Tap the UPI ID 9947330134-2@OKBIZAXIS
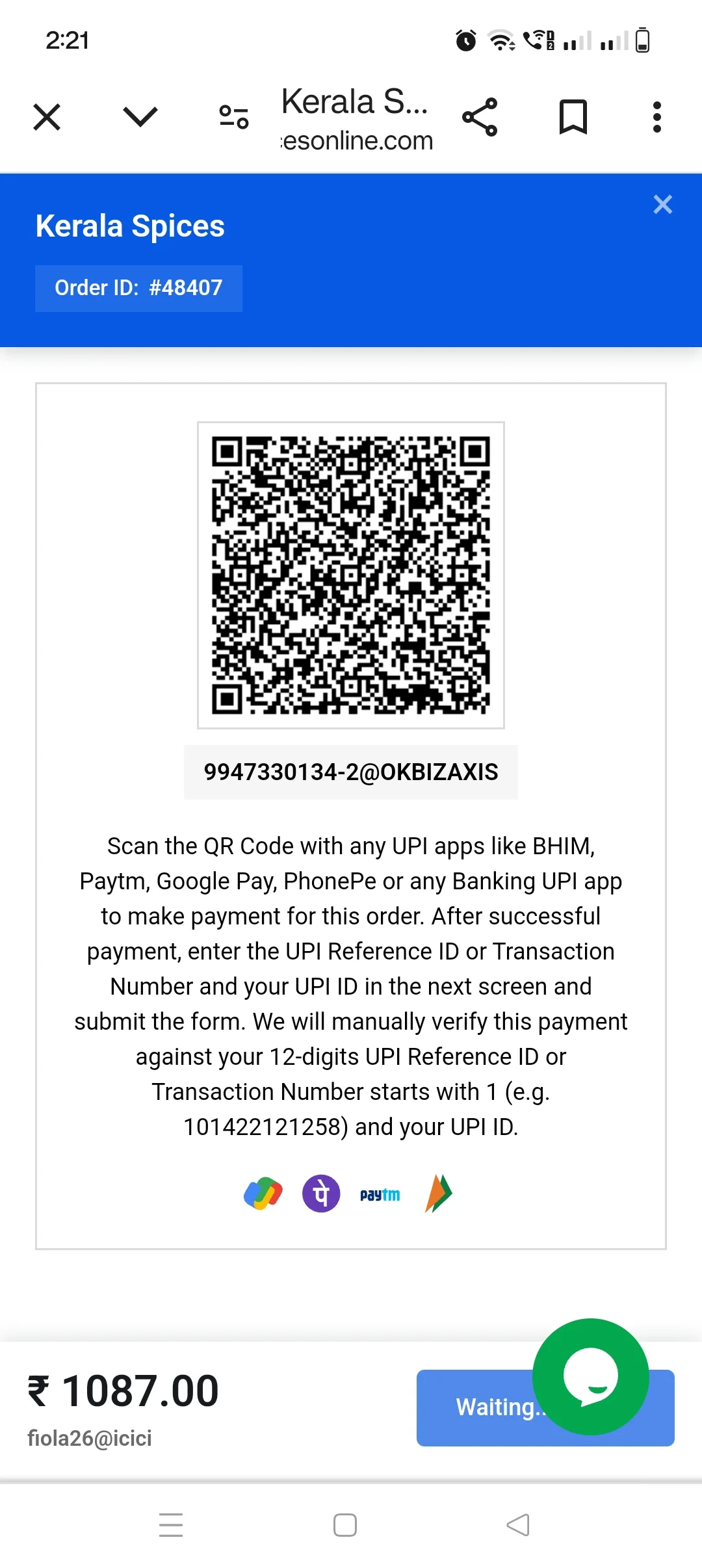 pyautogui.click(x=351, y=772)
